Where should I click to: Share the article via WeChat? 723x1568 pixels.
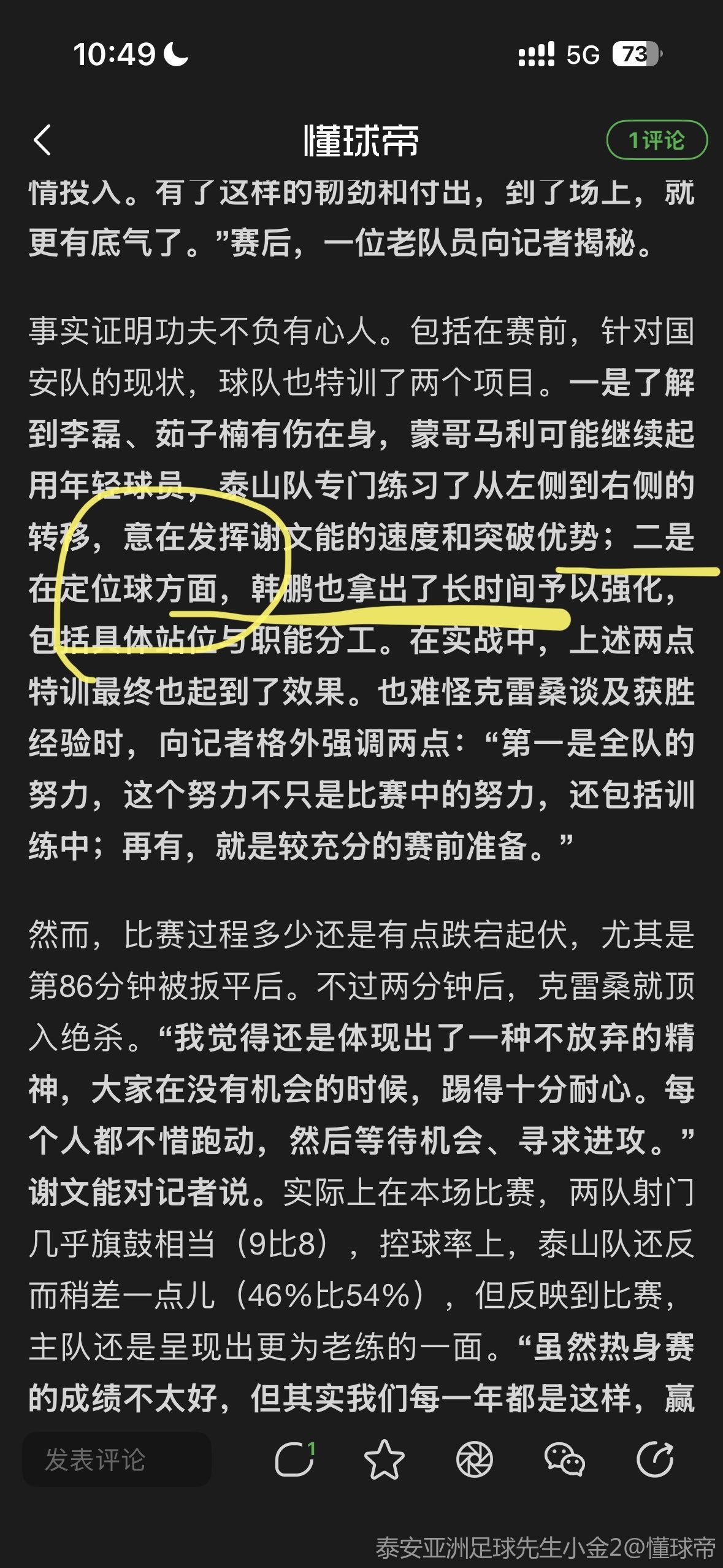point(564,1460)
